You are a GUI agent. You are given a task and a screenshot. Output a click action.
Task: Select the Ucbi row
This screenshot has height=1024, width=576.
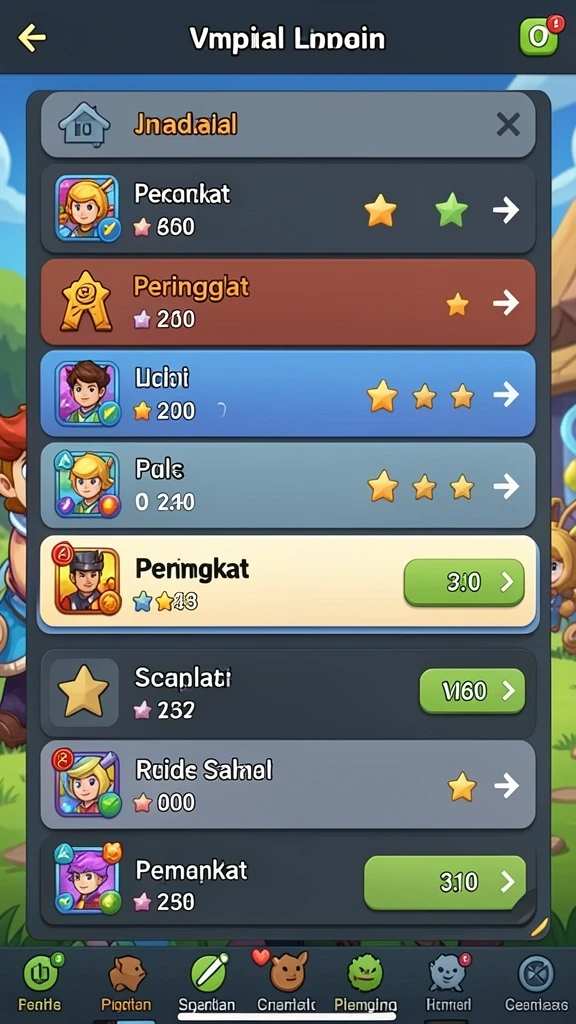pyautogui.click(x=288, y=394)
